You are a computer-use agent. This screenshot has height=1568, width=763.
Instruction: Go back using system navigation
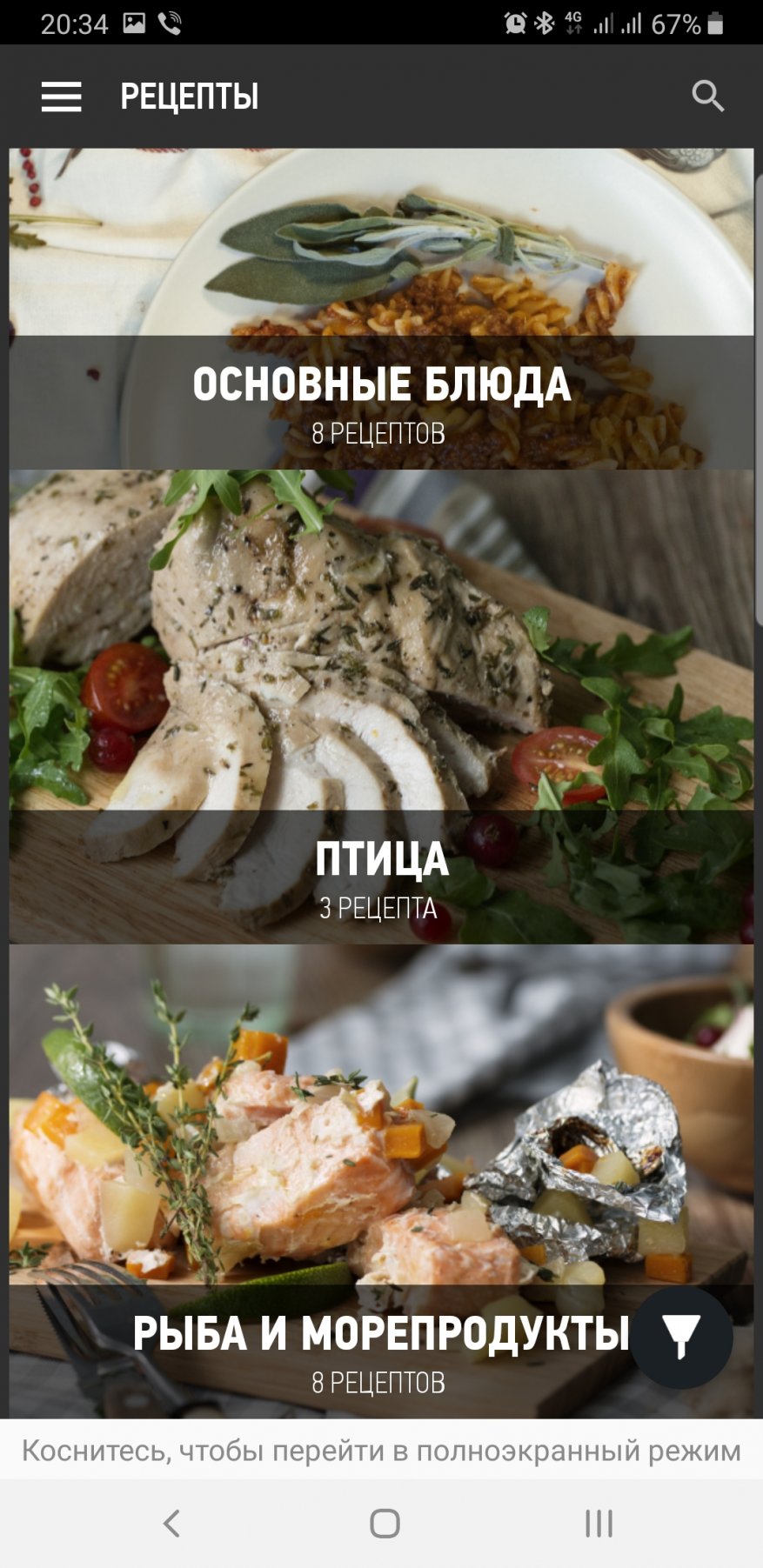(x=171, y=1523)
